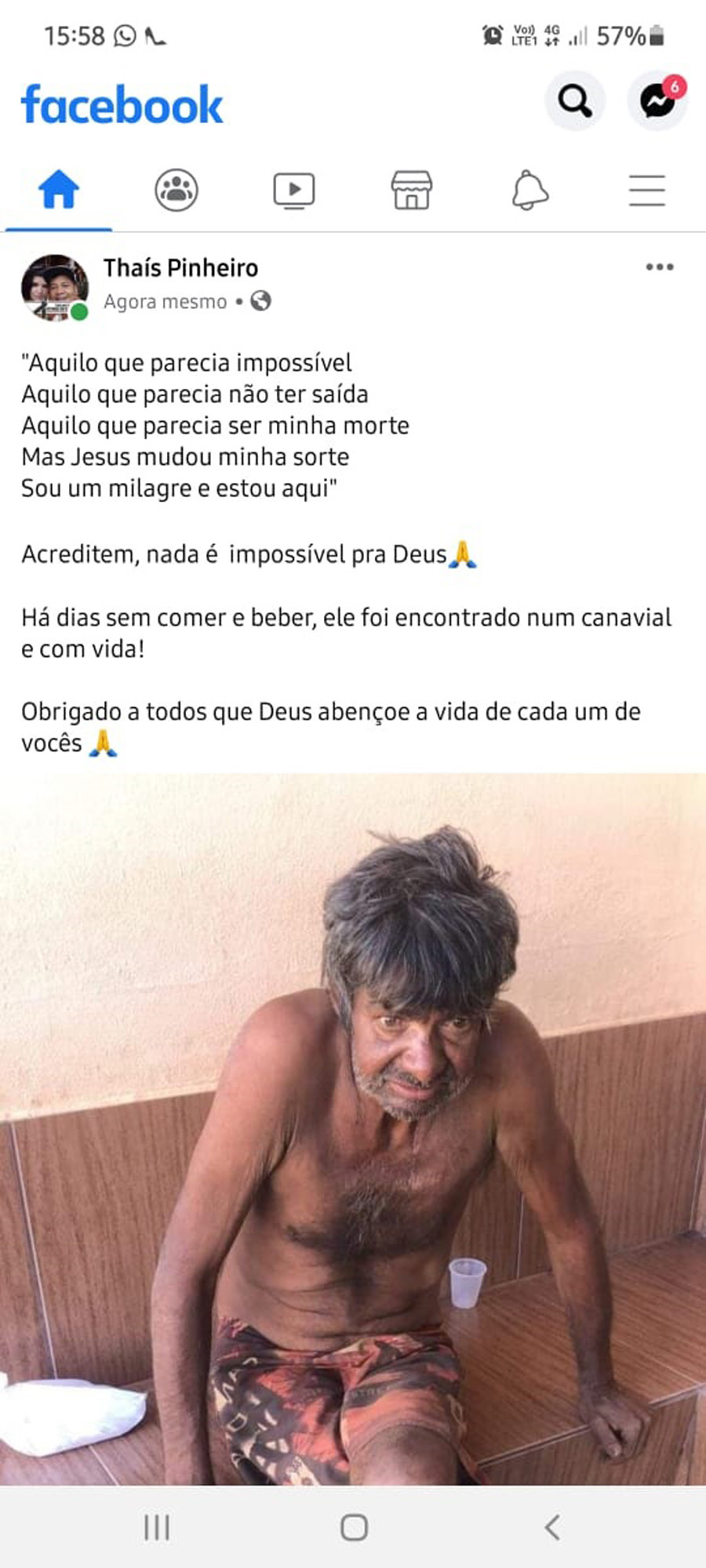Switch to the Groups tab

click(176, 191)
